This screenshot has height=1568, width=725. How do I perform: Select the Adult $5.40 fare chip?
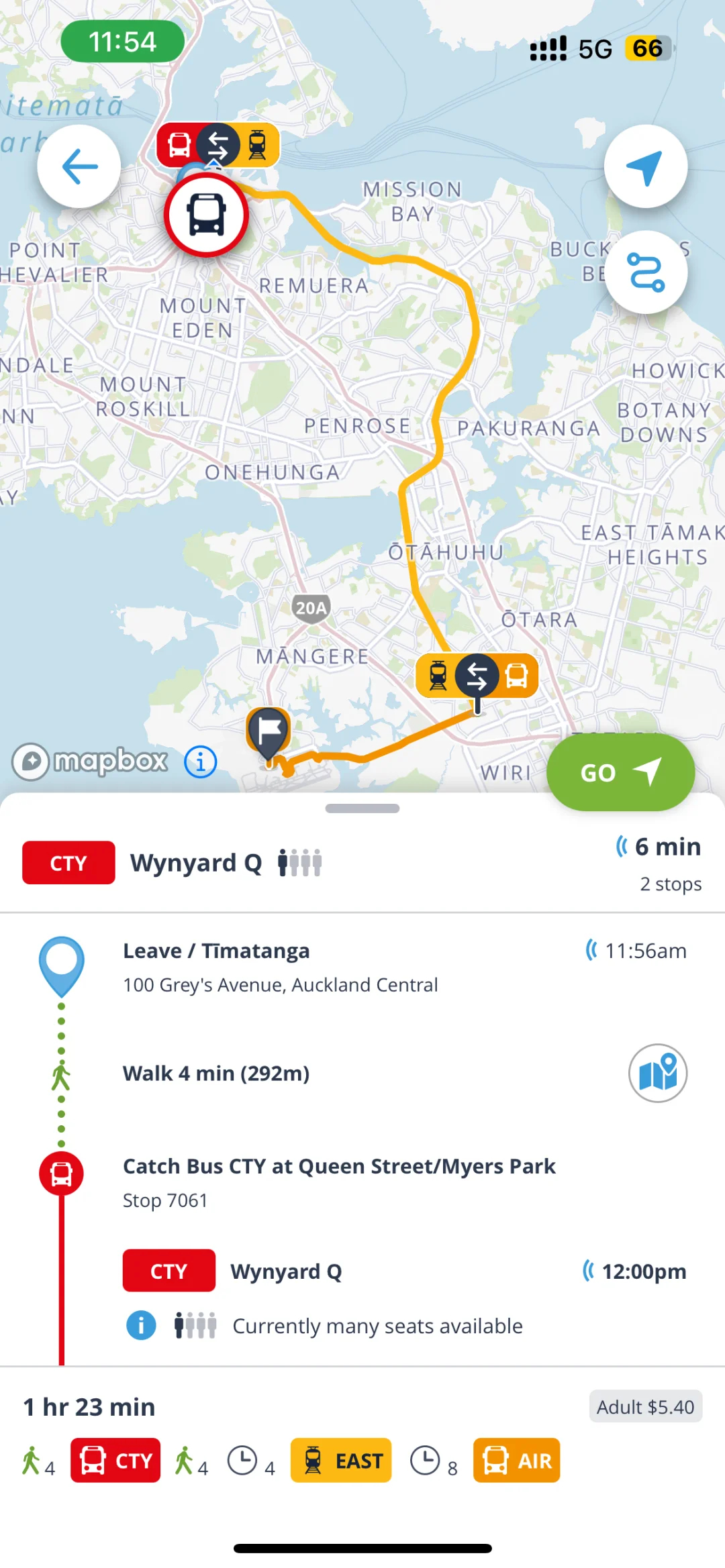point(645,1406)
